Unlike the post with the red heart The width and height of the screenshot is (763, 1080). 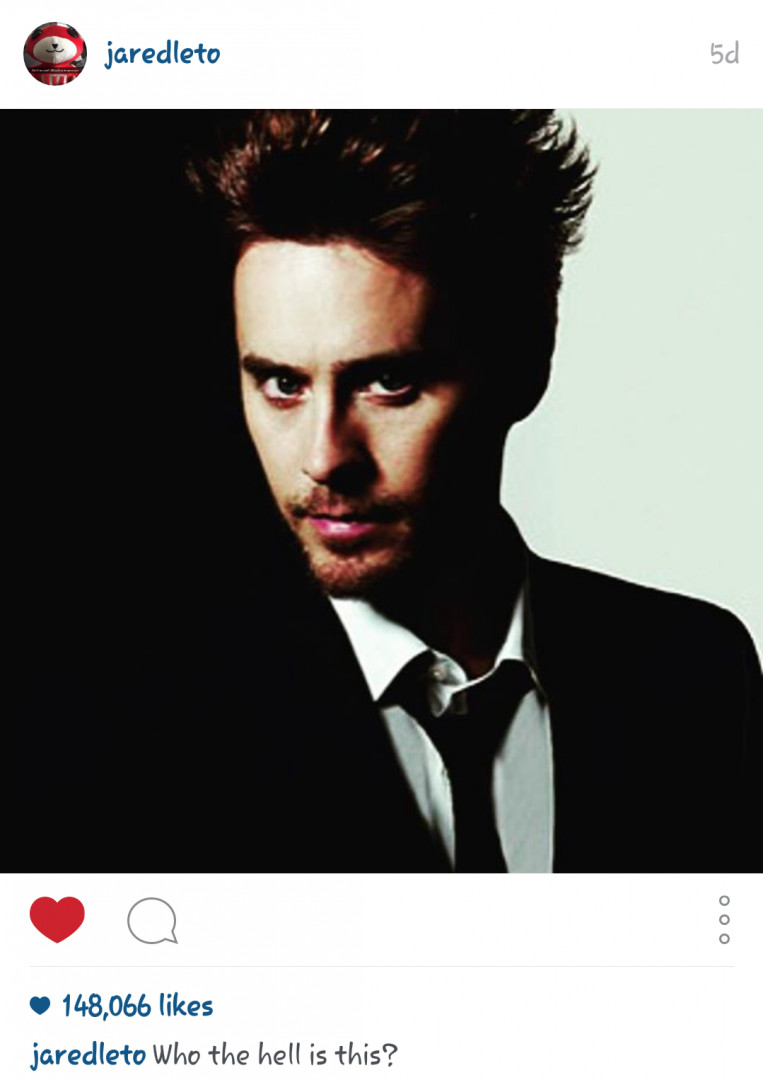click(57, 919)
